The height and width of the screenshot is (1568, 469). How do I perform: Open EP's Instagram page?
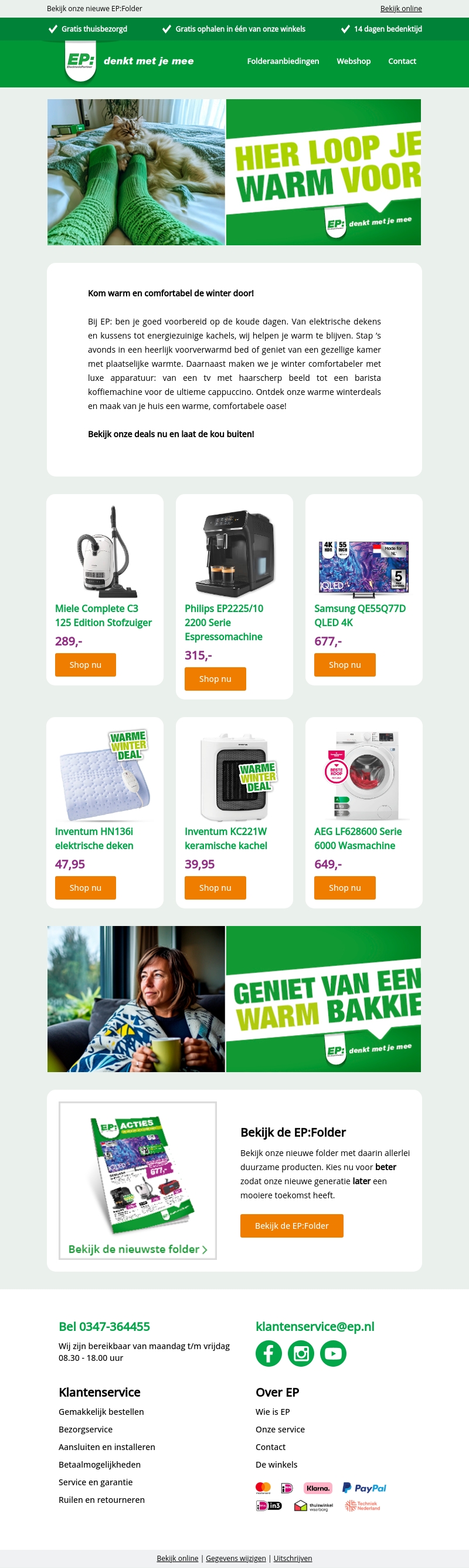tap(301, 1353)
